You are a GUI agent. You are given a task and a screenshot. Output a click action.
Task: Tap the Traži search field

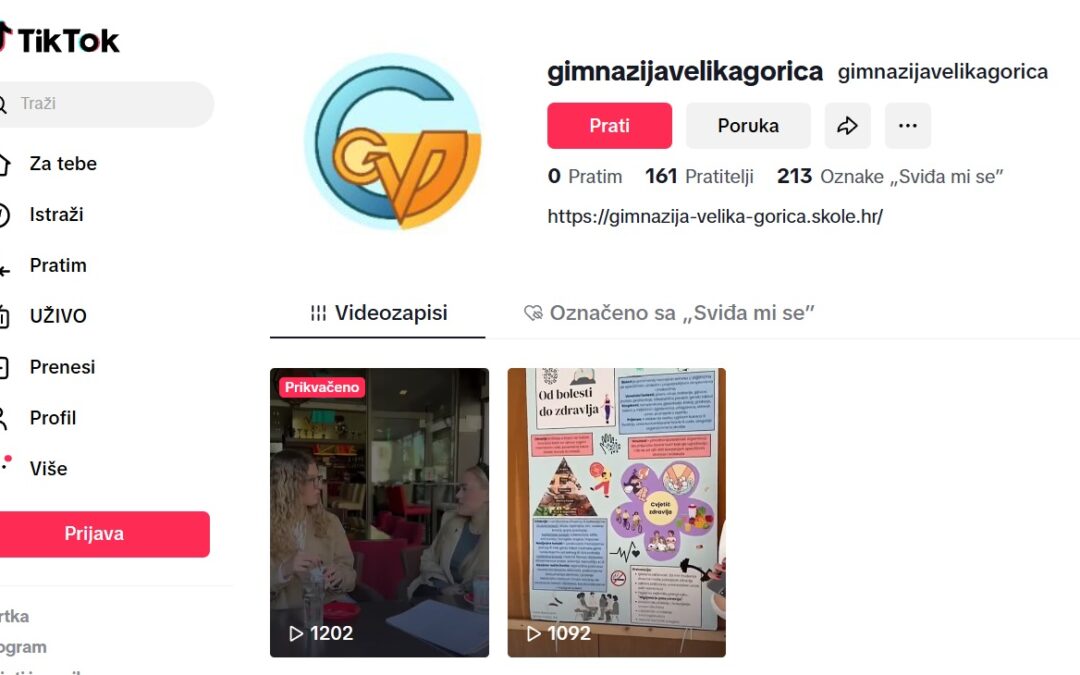[x=110, y=104]
